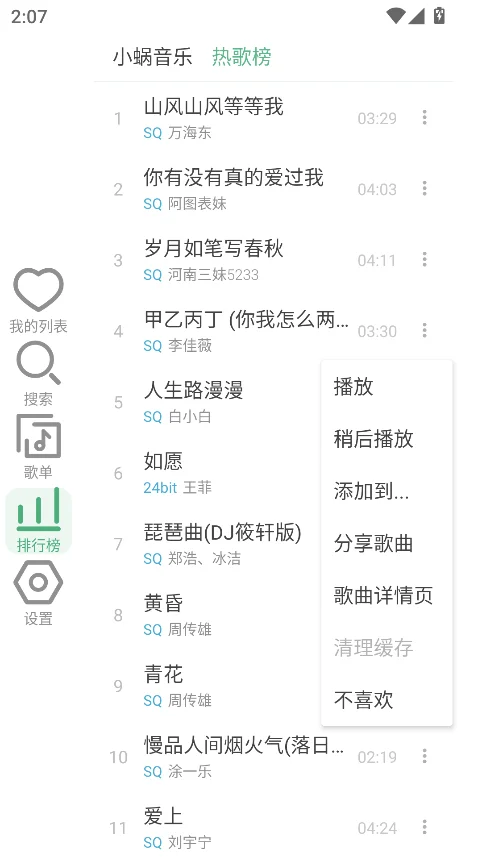Viewport: 482px width, 857px height.
Task: Open 我的列表 in the sidebar
Action: click(x=38, y=301)
